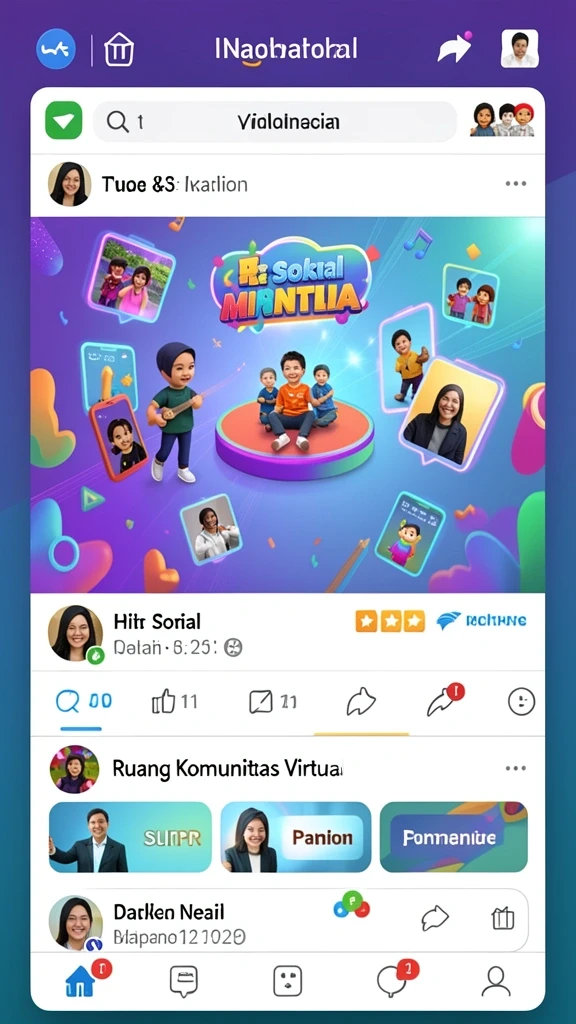Tap the share arrow in the header
The height and width of the screenshot is (1024, 576).
point(455,48)
